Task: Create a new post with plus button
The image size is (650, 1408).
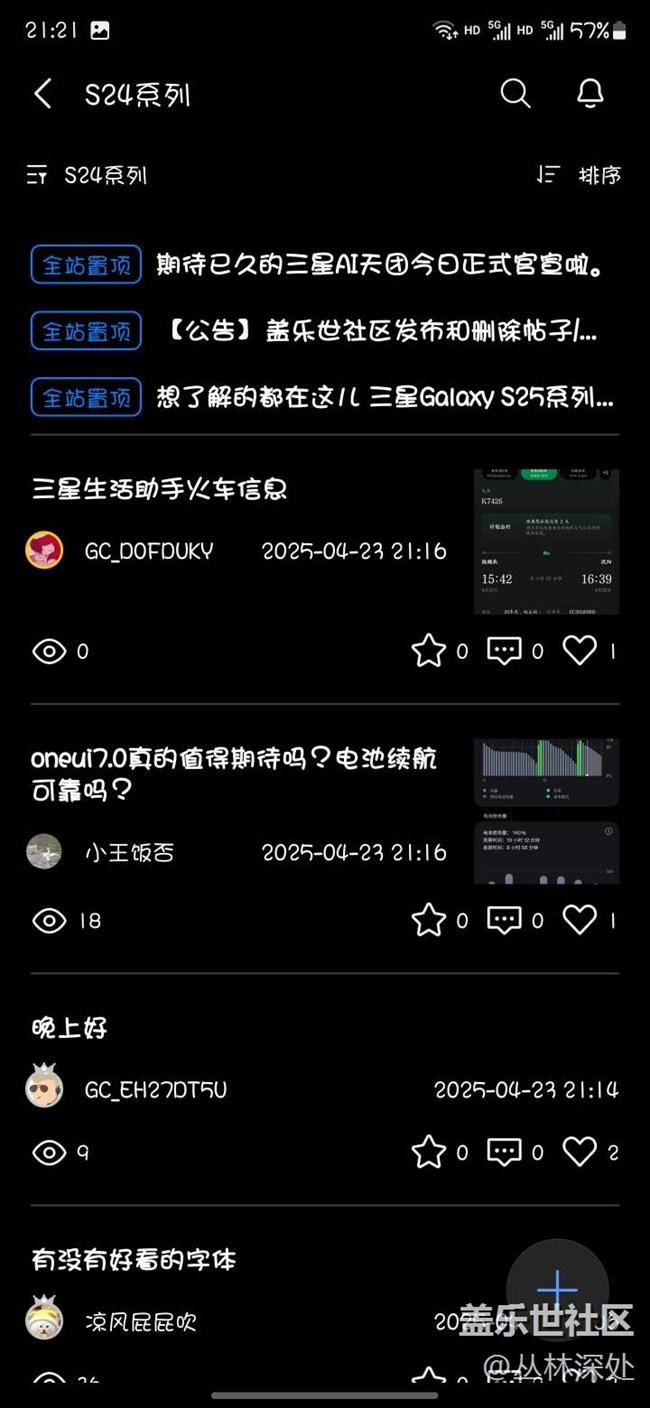Action: (x=557, y=1290)
